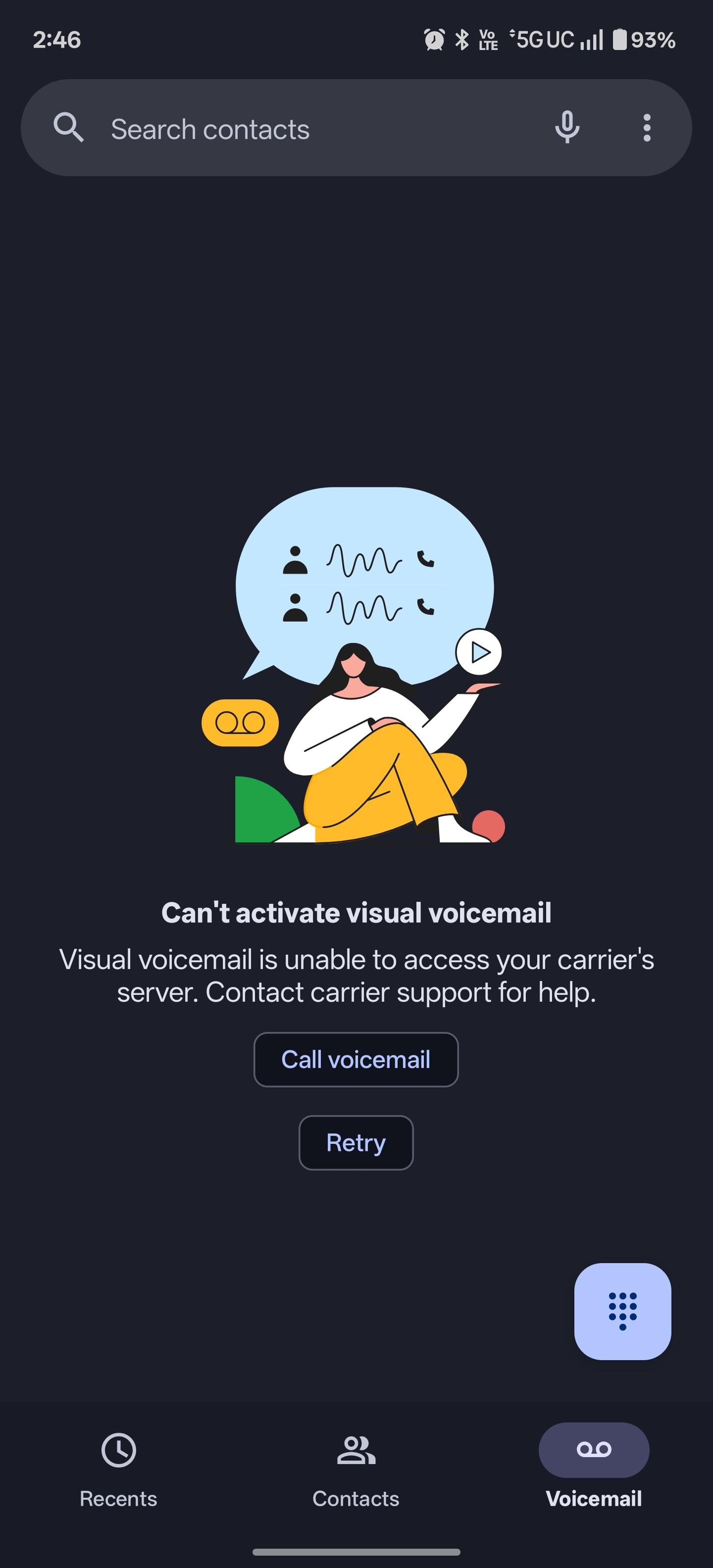Screen dimensions: 713x1568
Task: Open the three-dot overflow menu
Action: pos(647,128)
